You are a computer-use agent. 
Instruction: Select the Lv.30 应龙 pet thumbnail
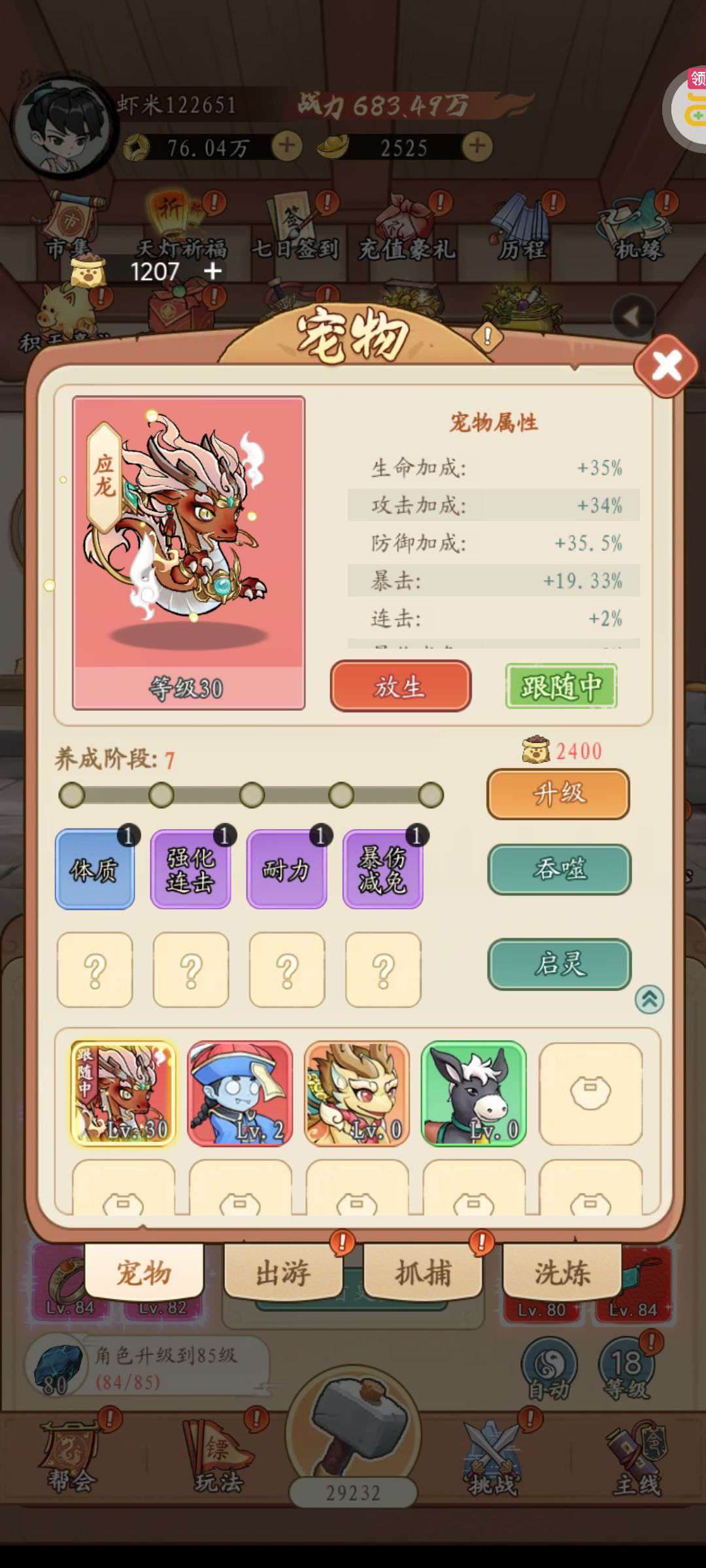[x=123, y=1094]
